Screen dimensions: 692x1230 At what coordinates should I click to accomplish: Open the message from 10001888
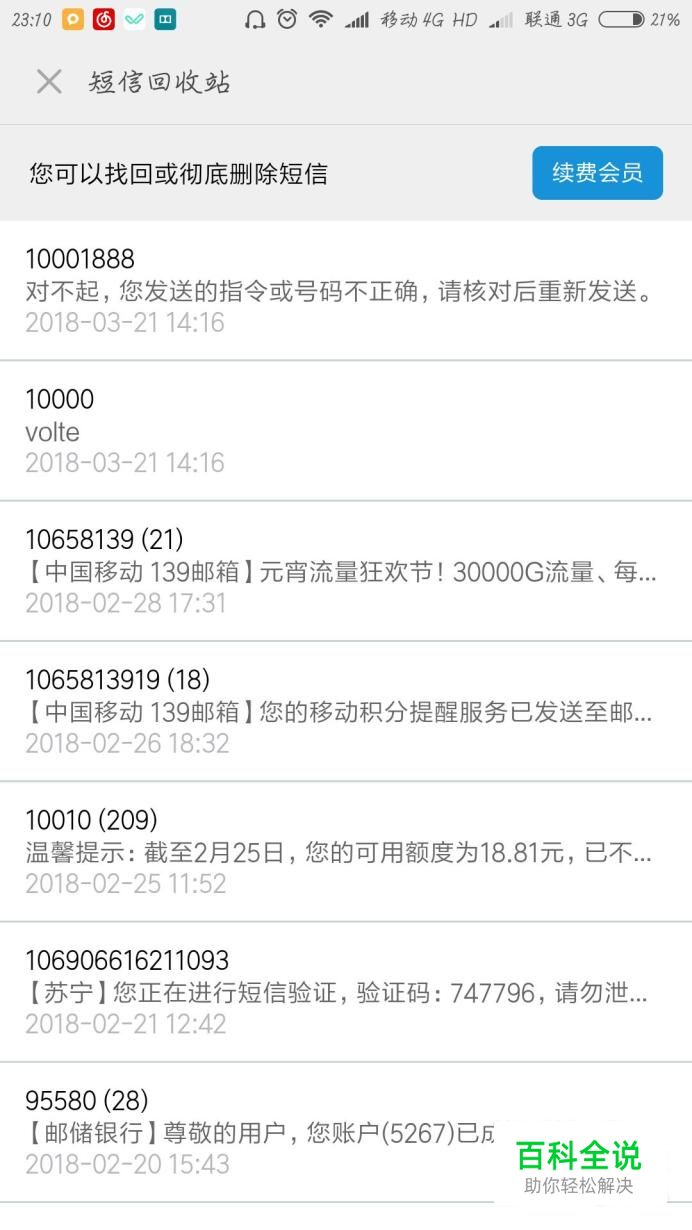pyautogui.click(x=346, y=291)
